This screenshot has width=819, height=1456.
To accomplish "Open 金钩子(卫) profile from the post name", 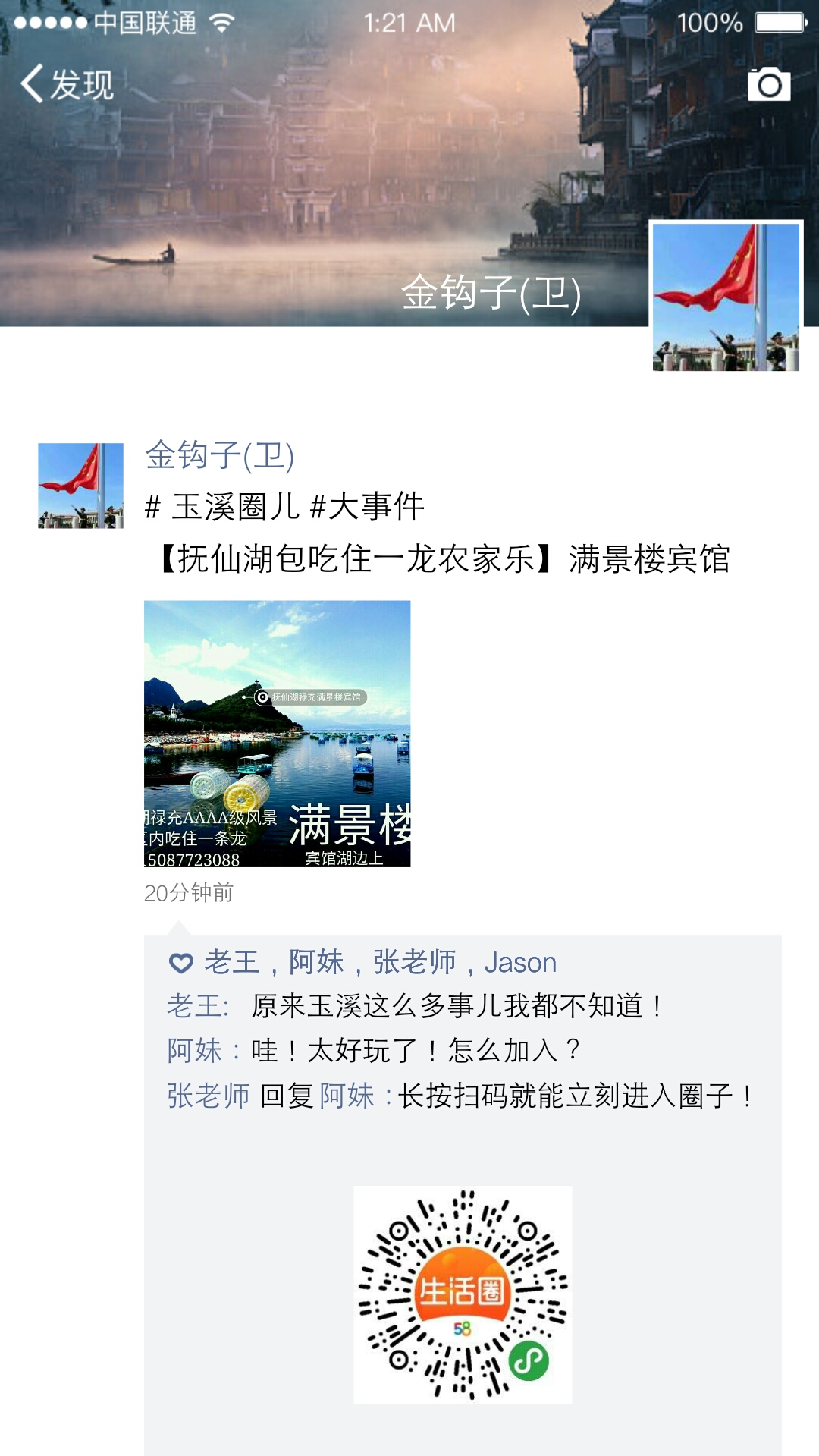I will click(x=219, y=455).
